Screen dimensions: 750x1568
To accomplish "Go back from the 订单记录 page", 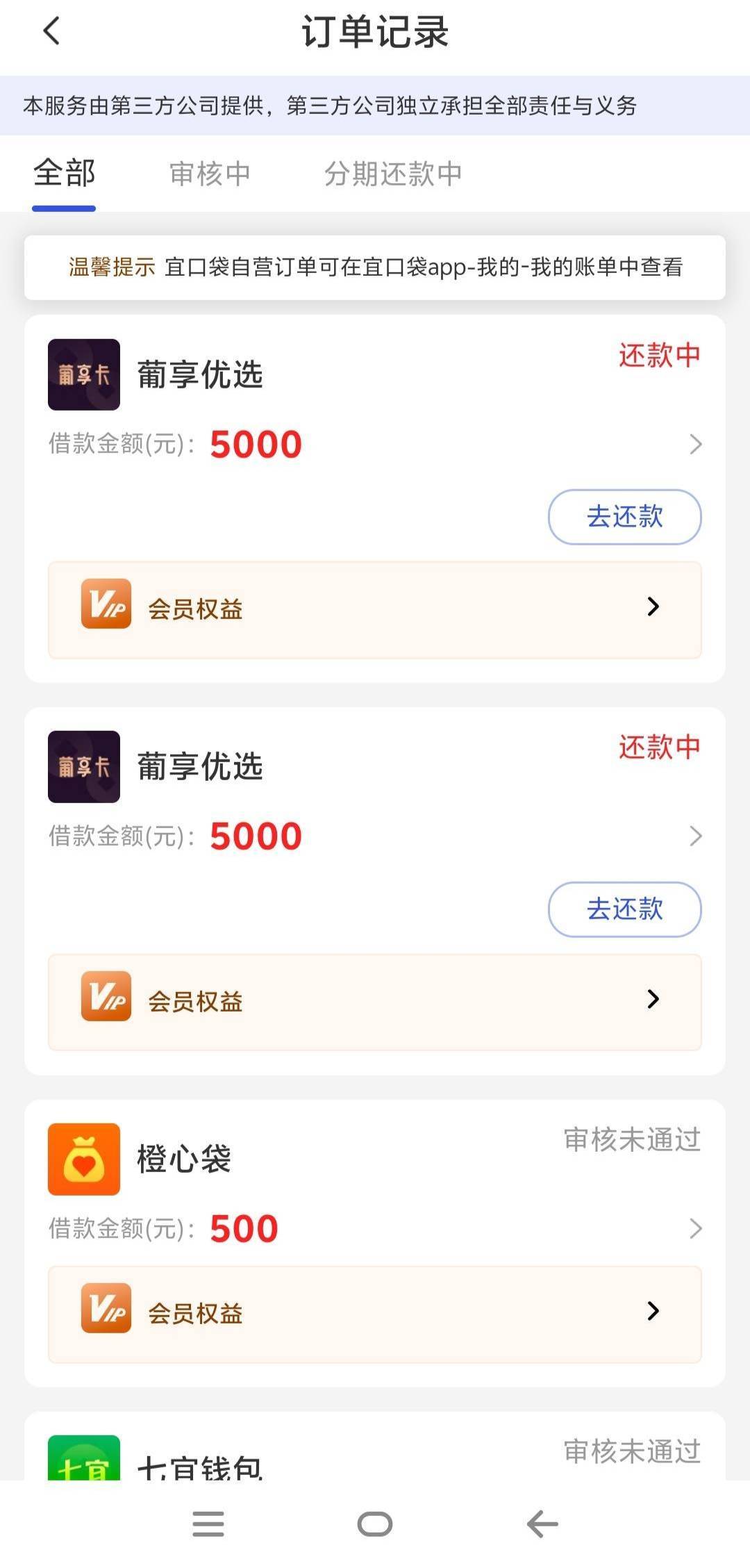I will (x=52, y=31).
